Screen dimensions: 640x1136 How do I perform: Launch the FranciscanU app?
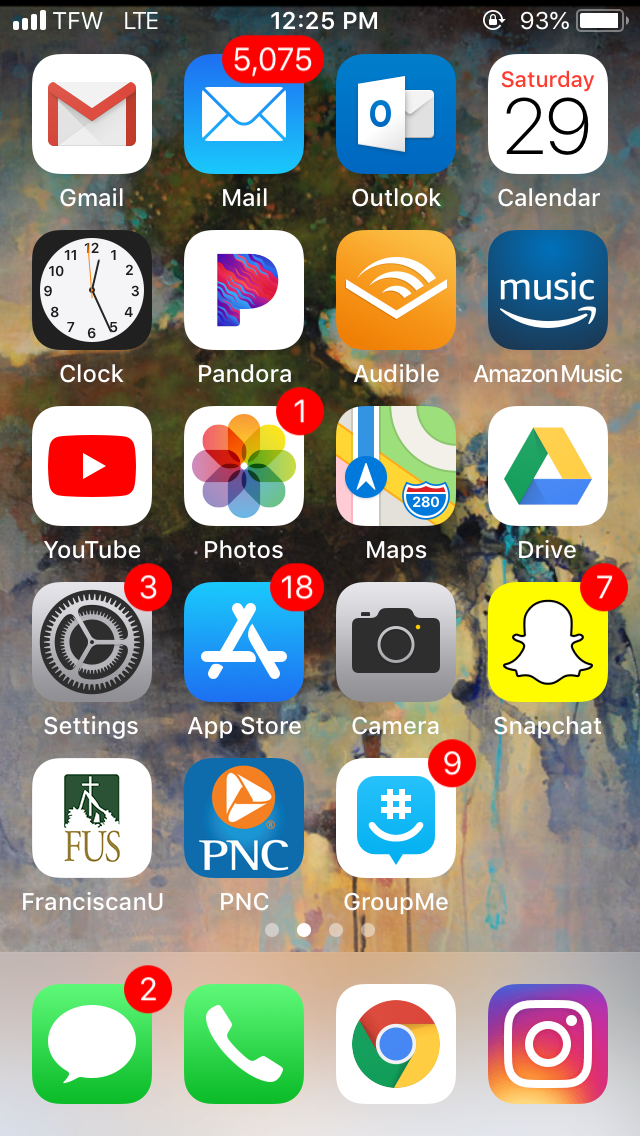pyautogui.click(x=92, y=818)
